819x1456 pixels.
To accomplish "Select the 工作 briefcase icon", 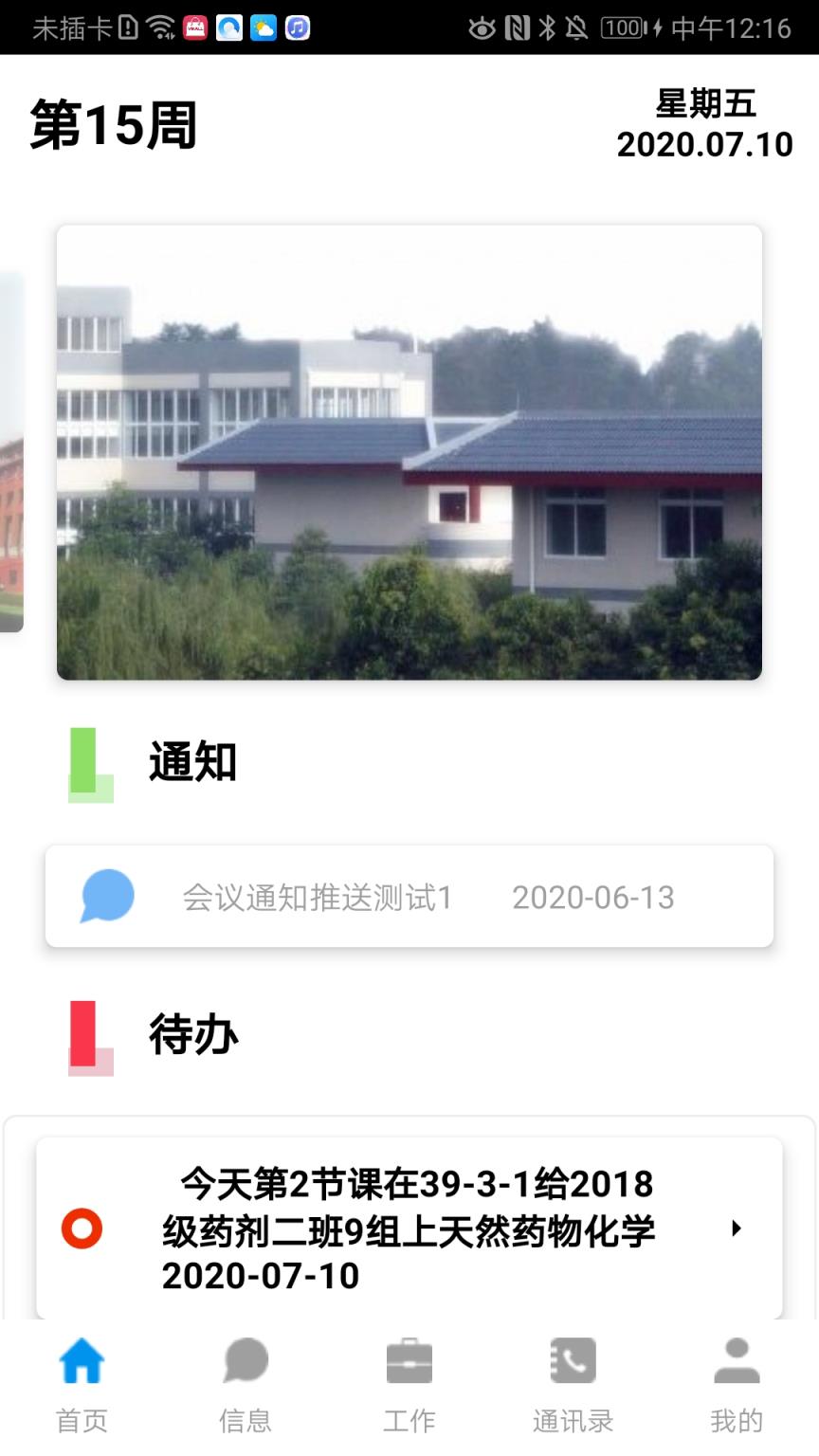I will point(409,1359).
